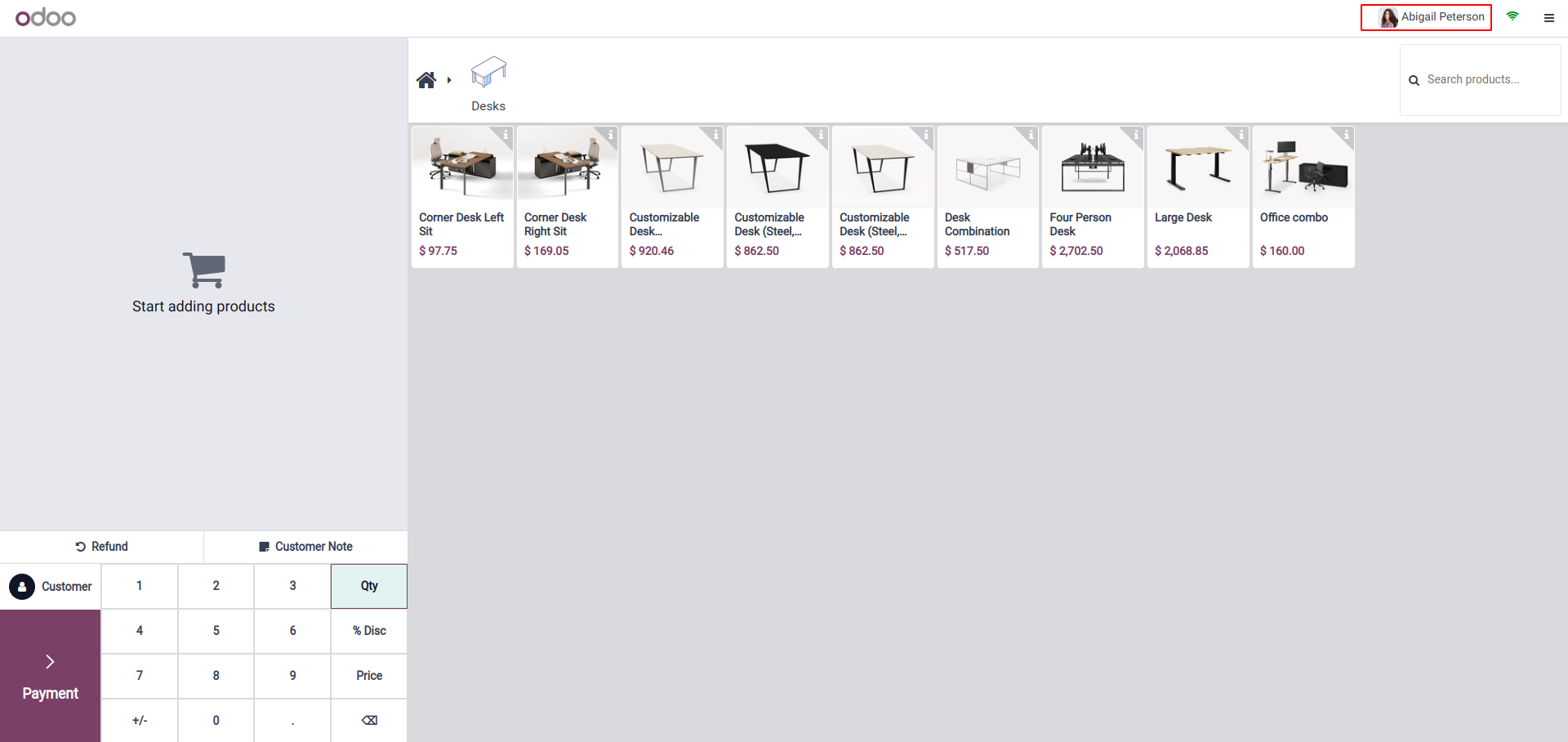Choose a Customer for the order
This screenshot has height=742, width=1568.
tap(51, 587)
